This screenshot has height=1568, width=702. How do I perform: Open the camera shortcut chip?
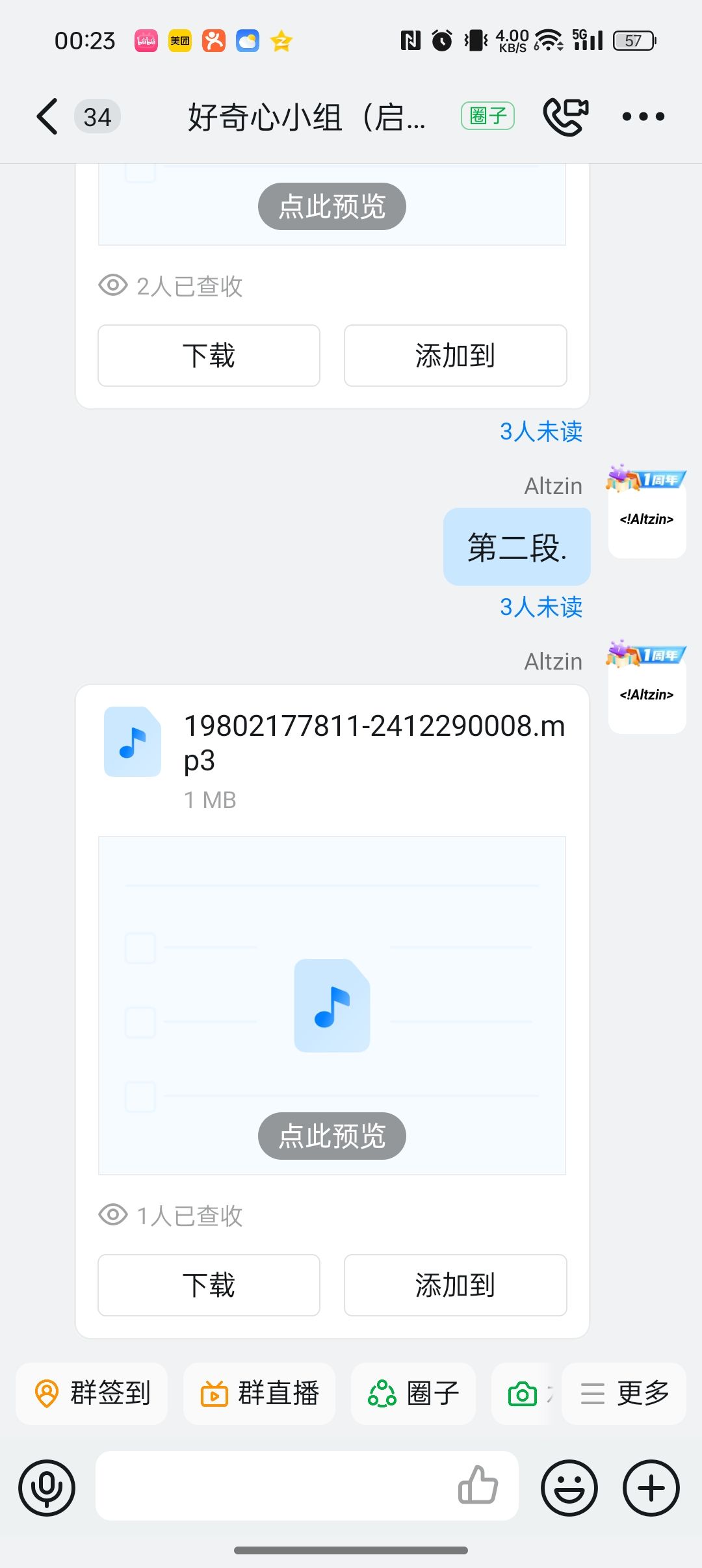coord(523,1394)
